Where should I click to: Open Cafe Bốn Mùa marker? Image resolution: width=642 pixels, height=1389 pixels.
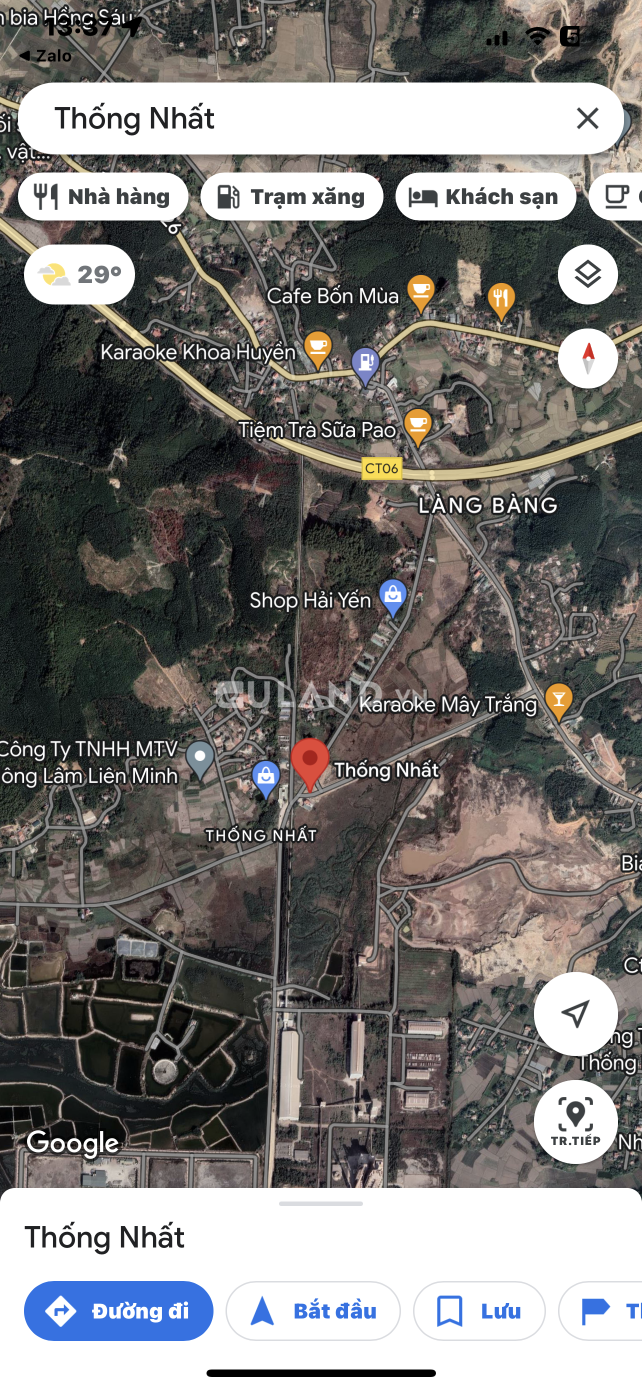(x=420, y=290)
